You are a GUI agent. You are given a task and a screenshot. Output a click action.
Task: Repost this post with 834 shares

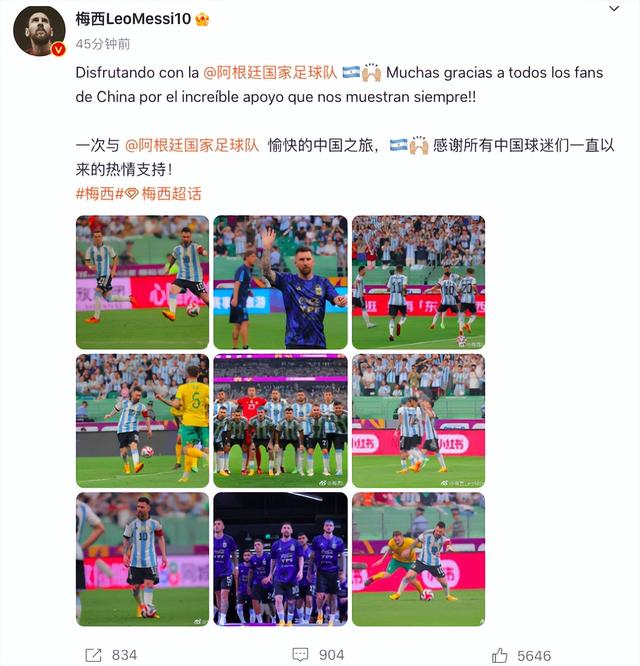click(111, 655)
